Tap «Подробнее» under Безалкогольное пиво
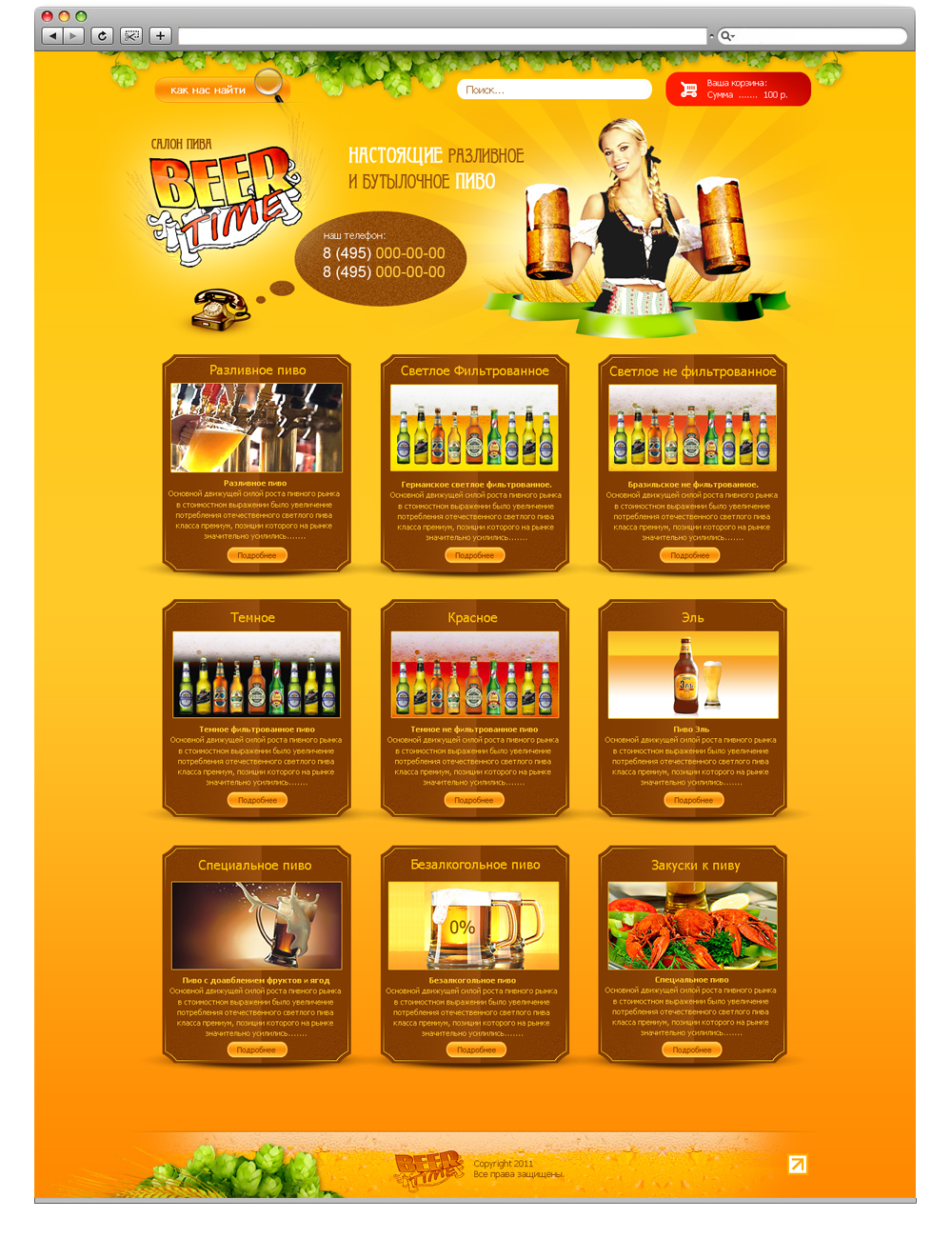952x1238 pixels. [476, 1049]
